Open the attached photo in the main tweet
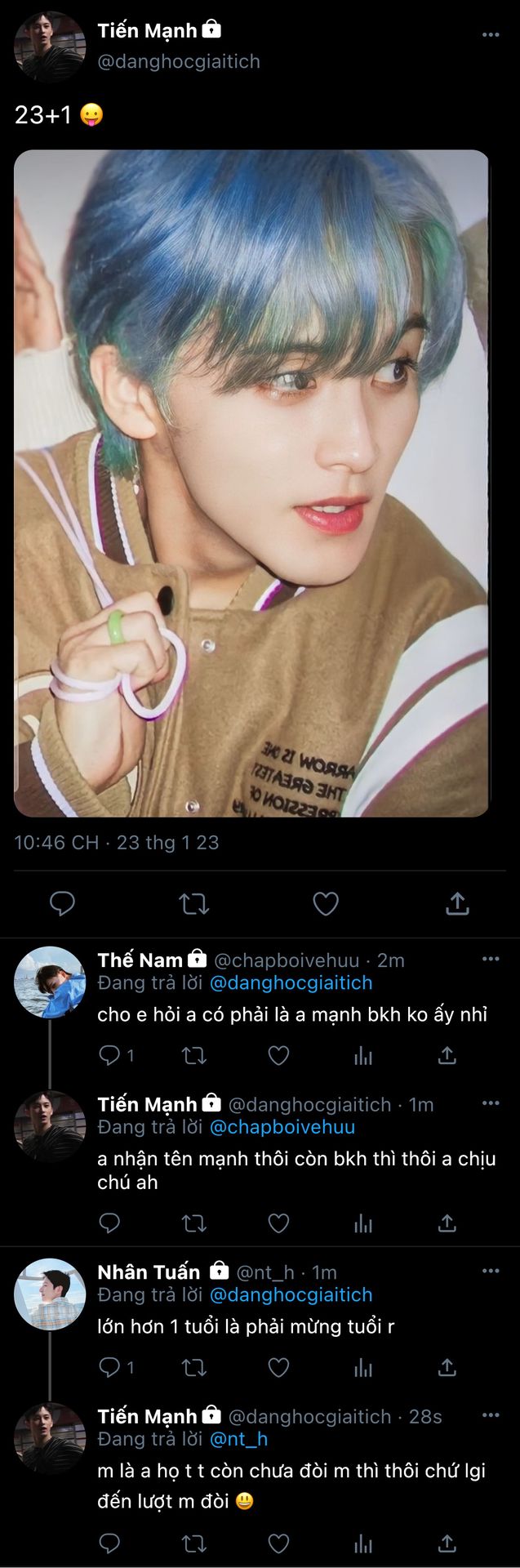 point(251,482)
